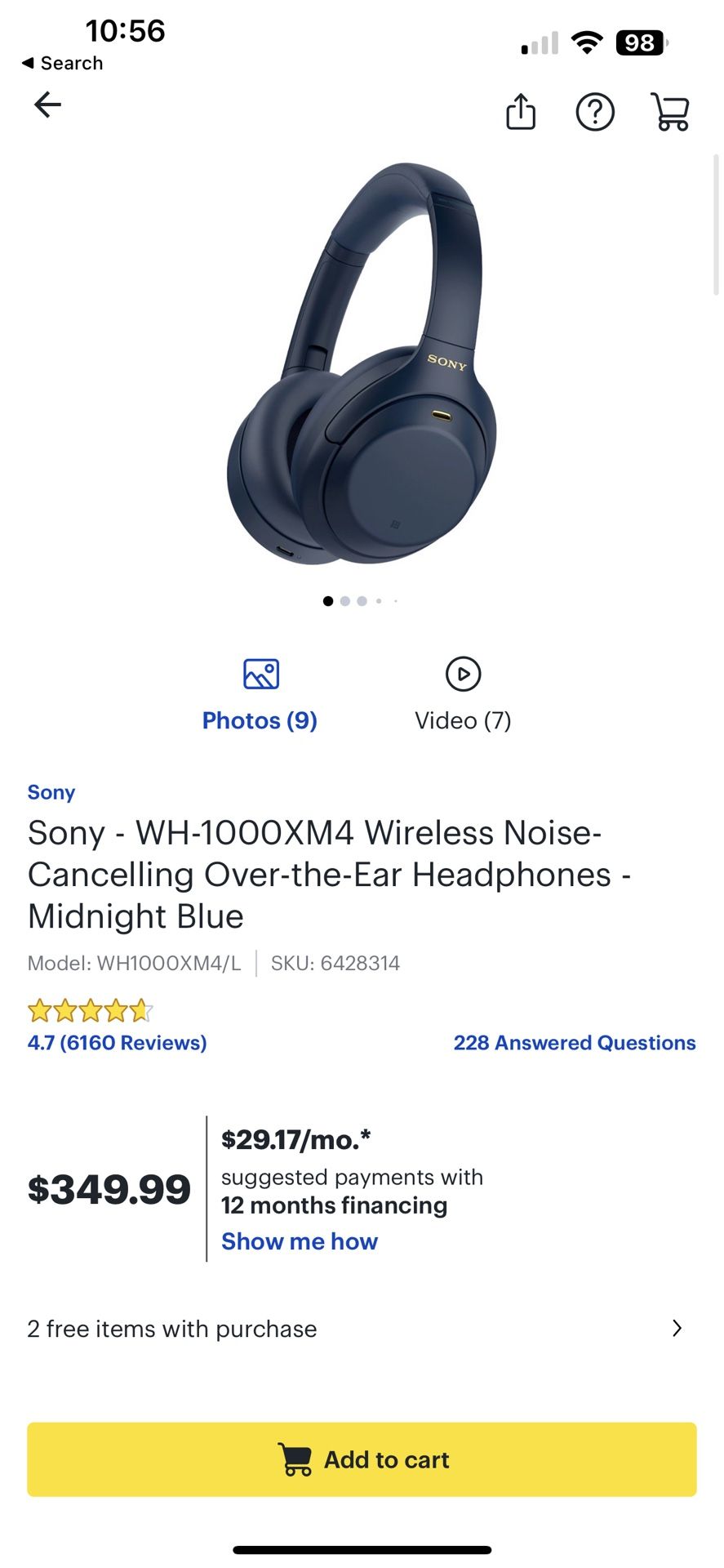The image size is (724, 1568).
Task: Tap Show me how for financing details
Action: point(299,1241)
